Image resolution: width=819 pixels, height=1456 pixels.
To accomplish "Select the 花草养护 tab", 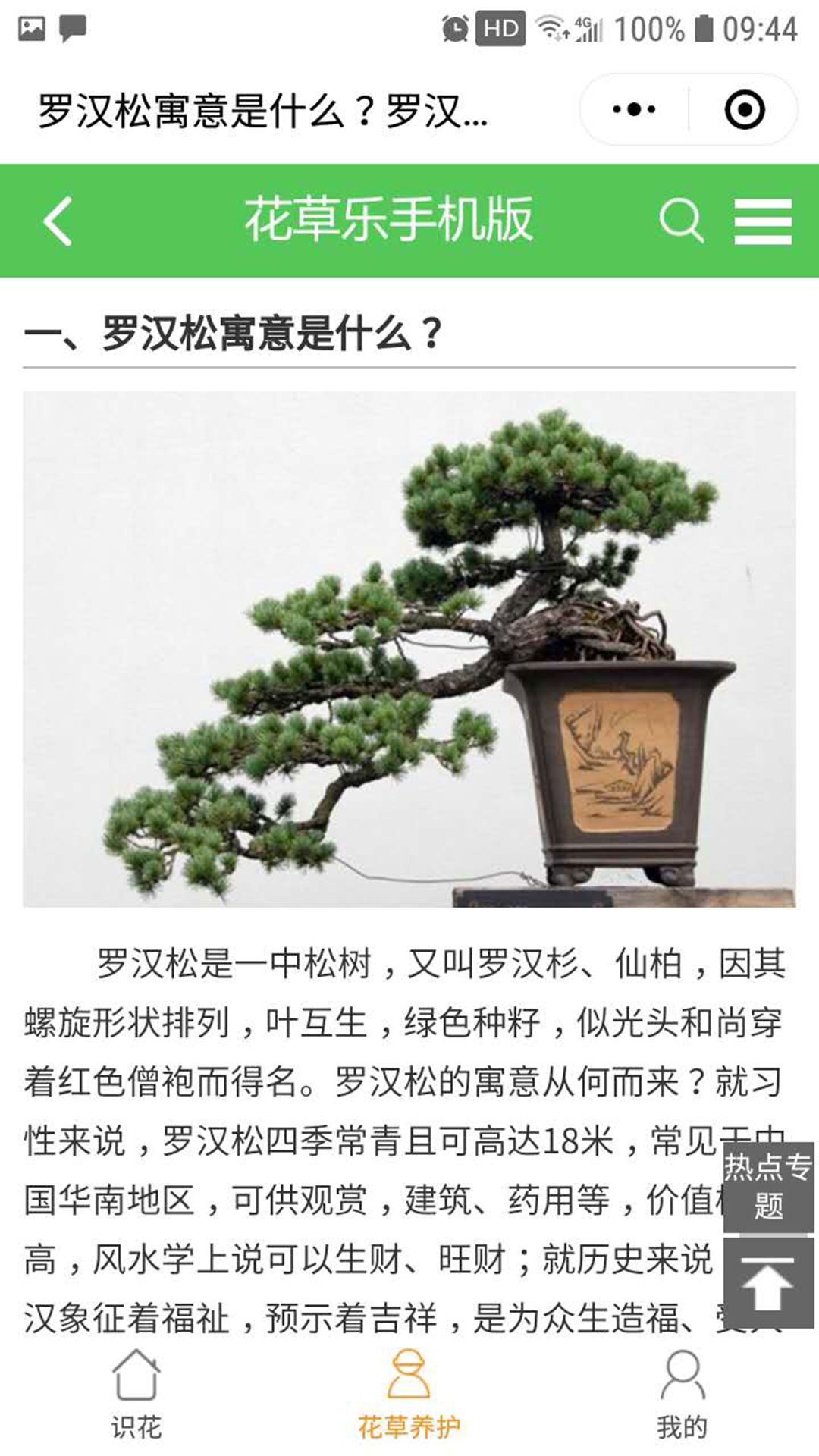I will tap(409, 1394).
